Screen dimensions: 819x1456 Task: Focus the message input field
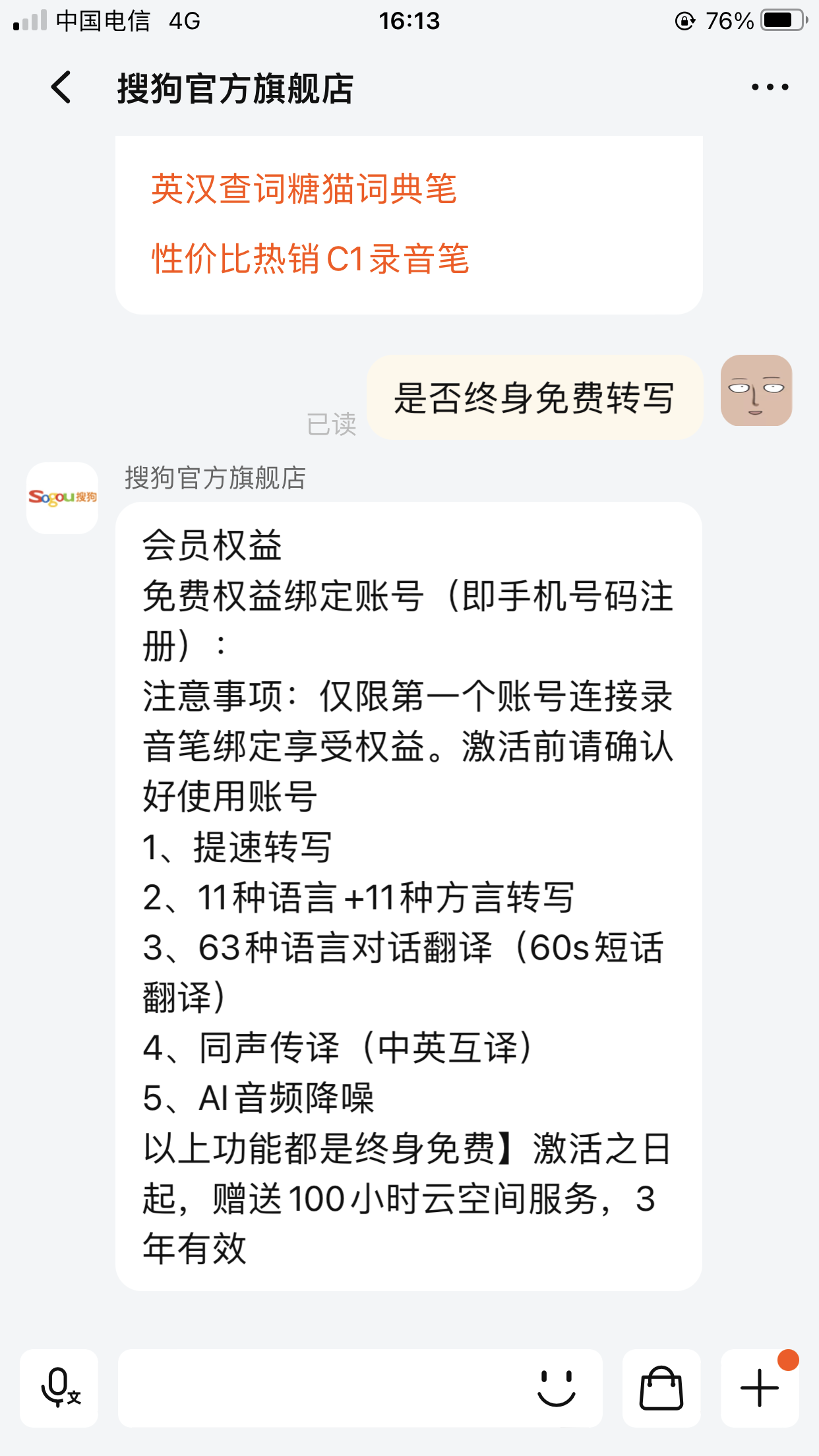click(323, 1387)
